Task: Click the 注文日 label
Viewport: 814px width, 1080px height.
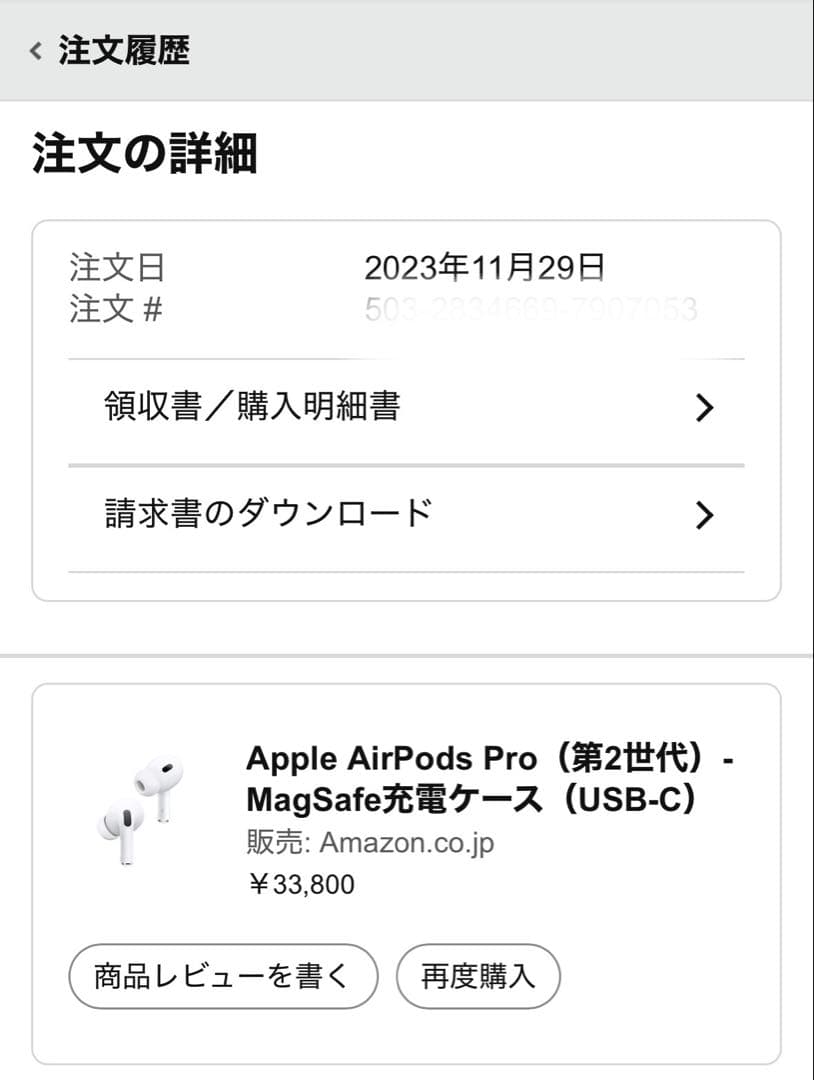Action: tap(116, 268)
